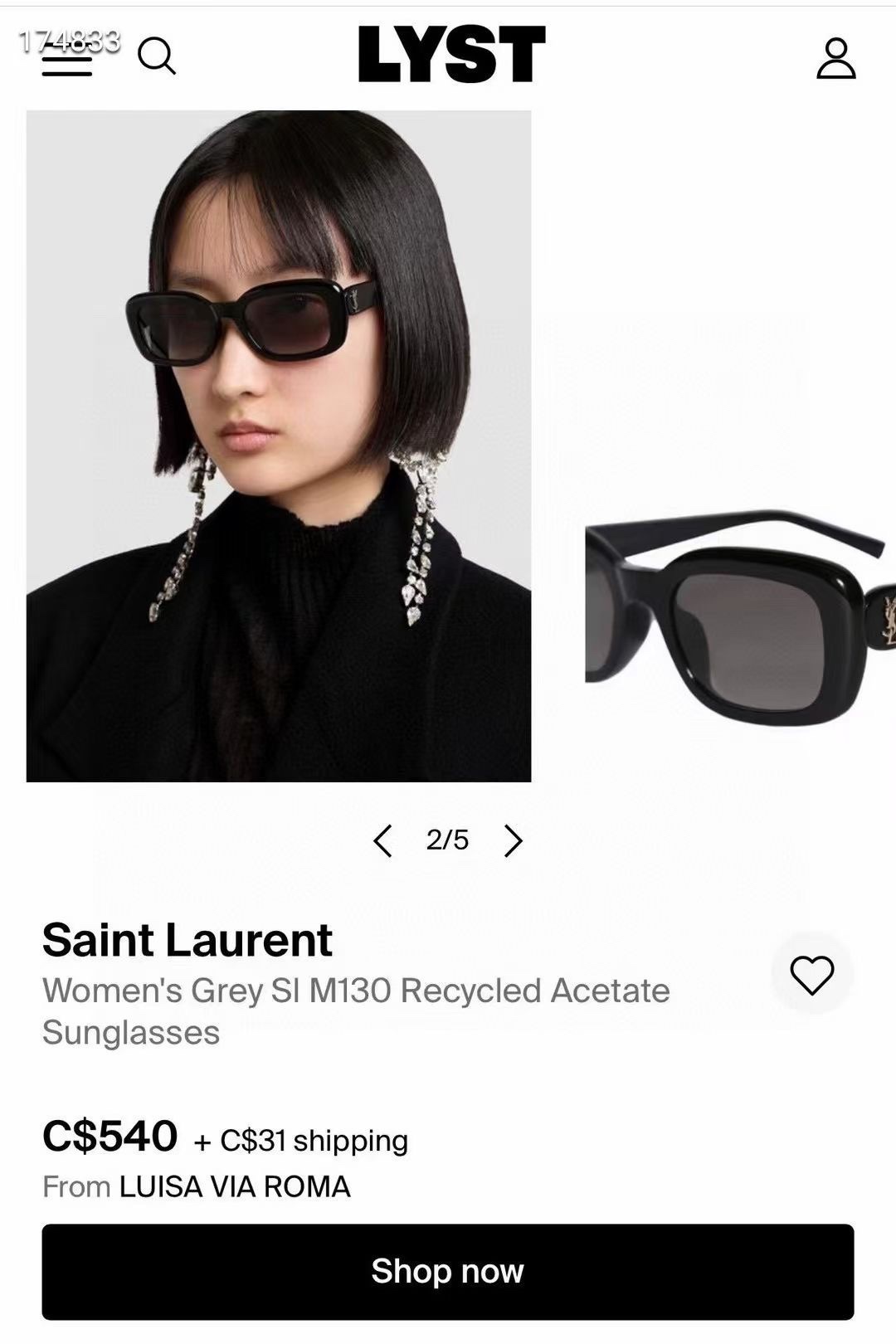Save sunglasses with the heart icon
Viewport: 896px width, 1344px height.
click(x=811, y=974)
